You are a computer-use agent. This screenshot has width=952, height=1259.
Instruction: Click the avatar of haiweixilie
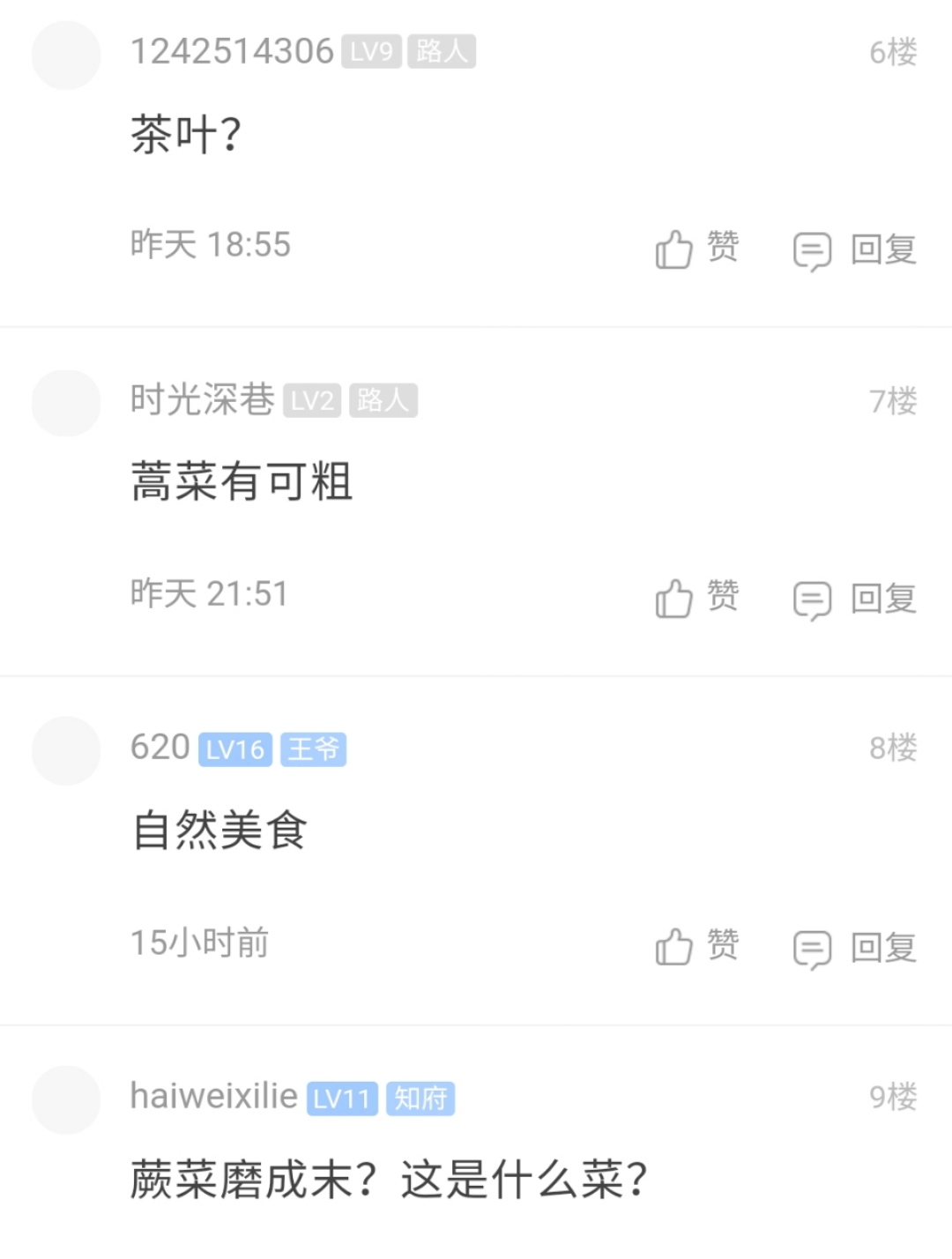tap(66, 1099)
